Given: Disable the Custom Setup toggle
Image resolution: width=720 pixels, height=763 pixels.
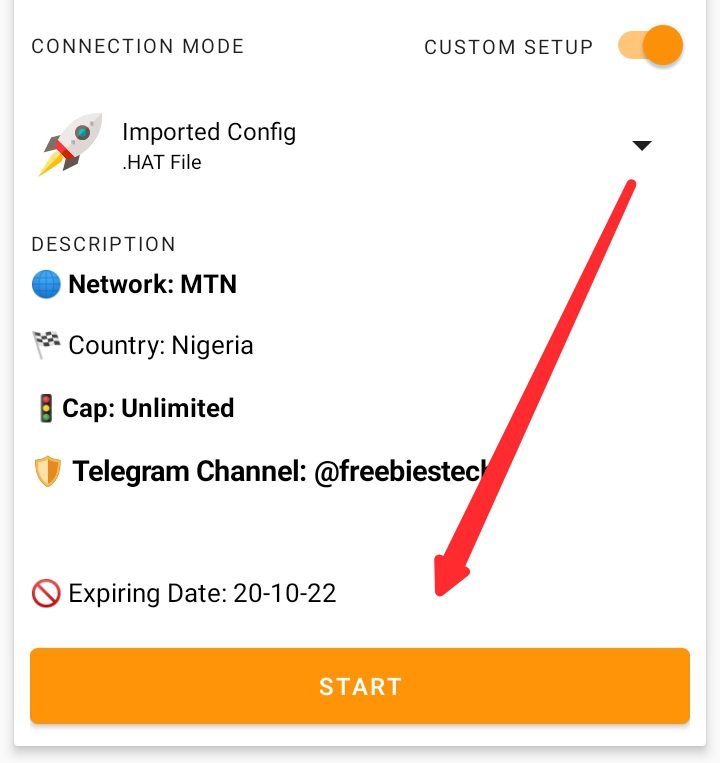Looking at the screenshot, I should click(651, 46).
